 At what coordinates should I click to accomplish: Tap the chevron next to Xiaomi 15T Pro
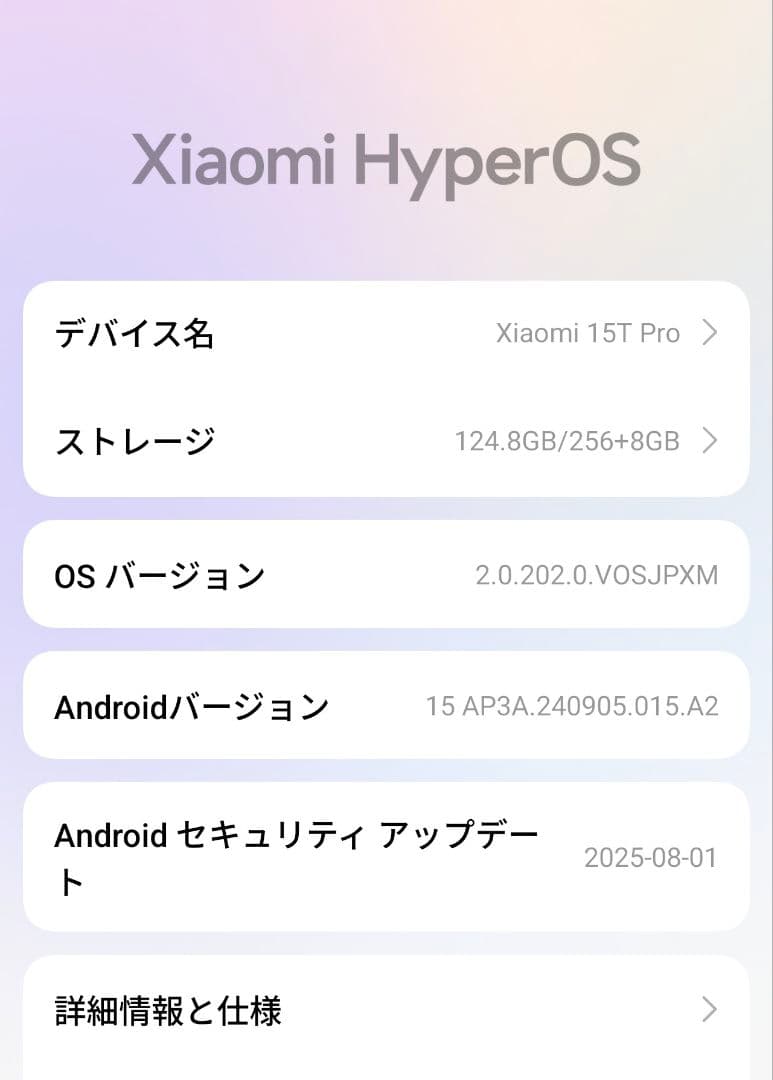pos(711,333)
